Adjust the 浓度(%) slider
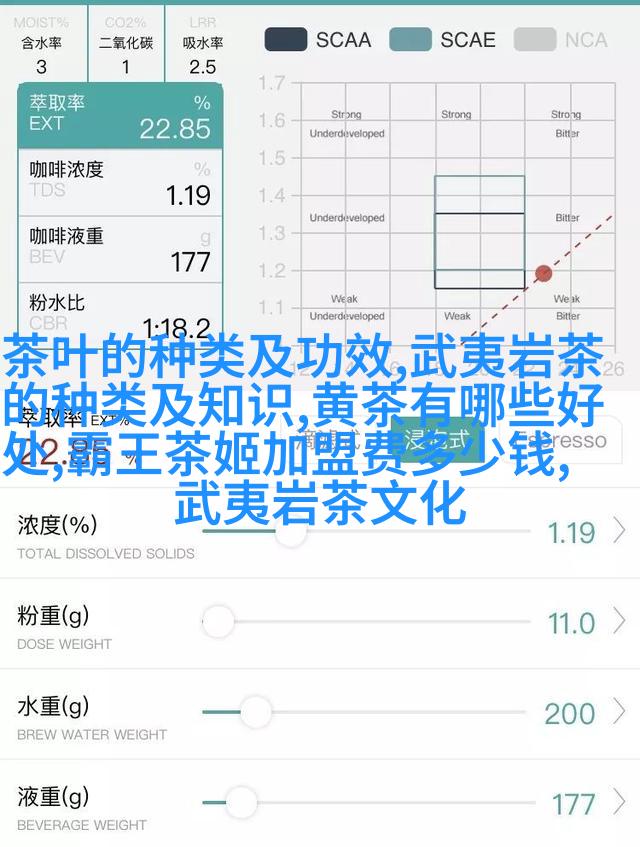640x847 pixels. (290, 531)
